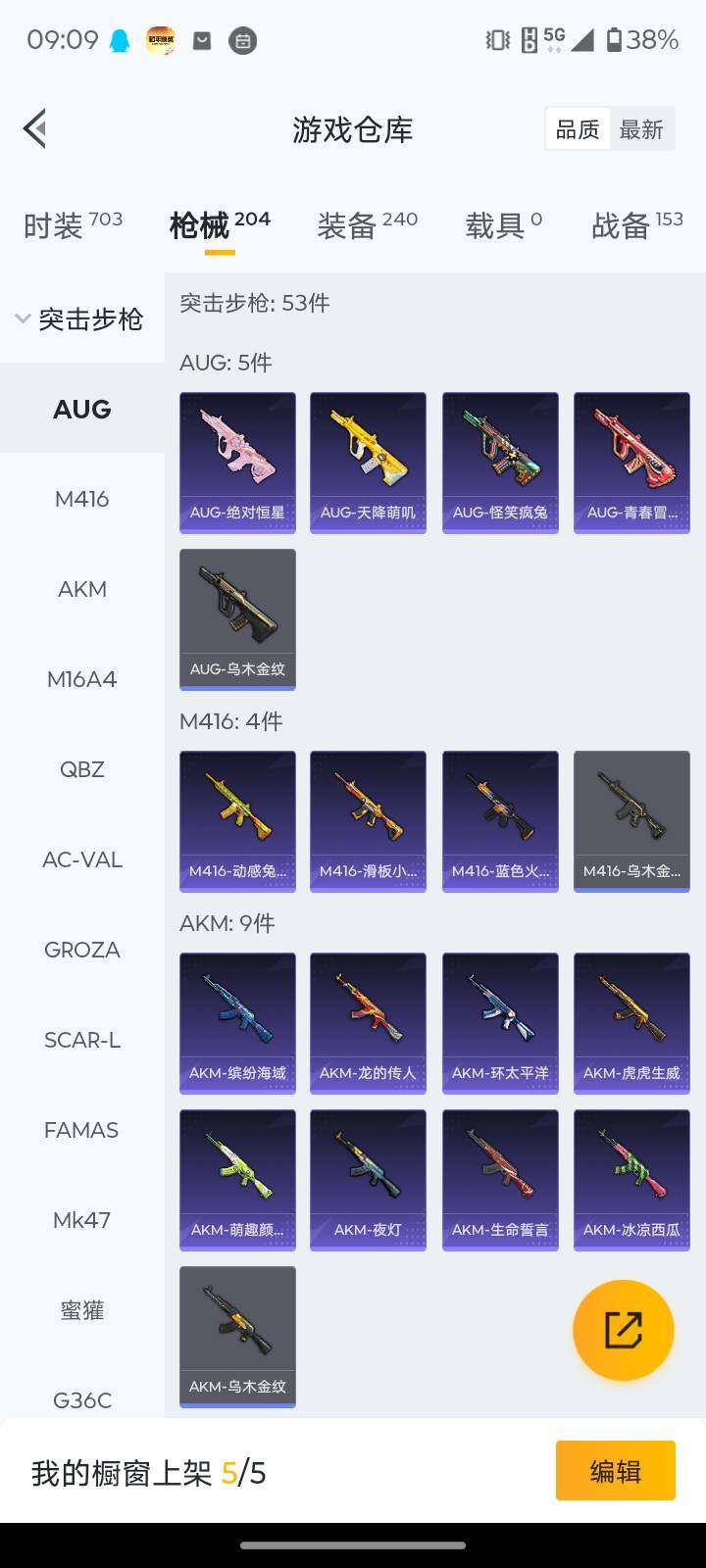Select AKM in the weapon list
The height and width of the screenshot is (1568, 706).
click(82, 589)
